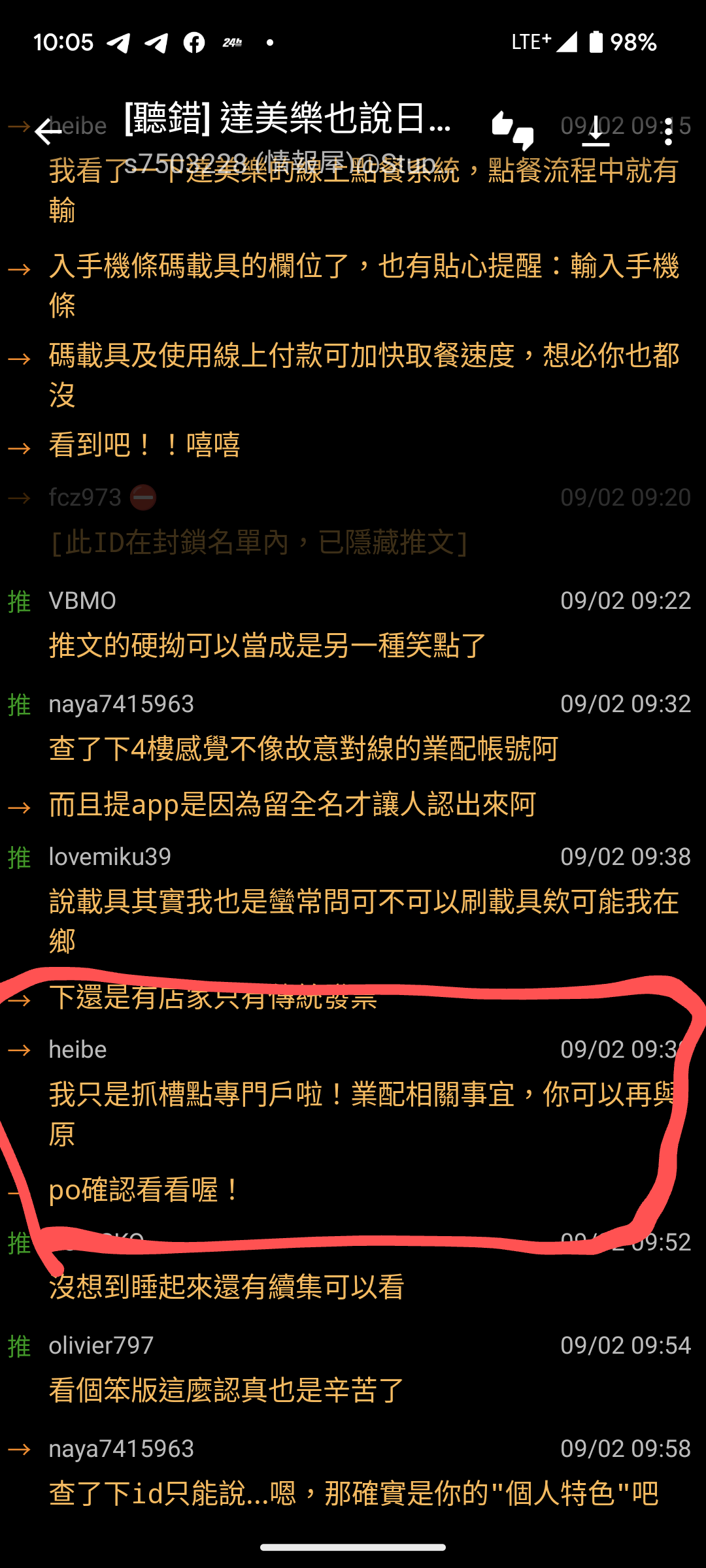The height and width of the screenshot is (1568, 706).
Task: Open the three-dot overflow menu
Action: click(667, 131)
